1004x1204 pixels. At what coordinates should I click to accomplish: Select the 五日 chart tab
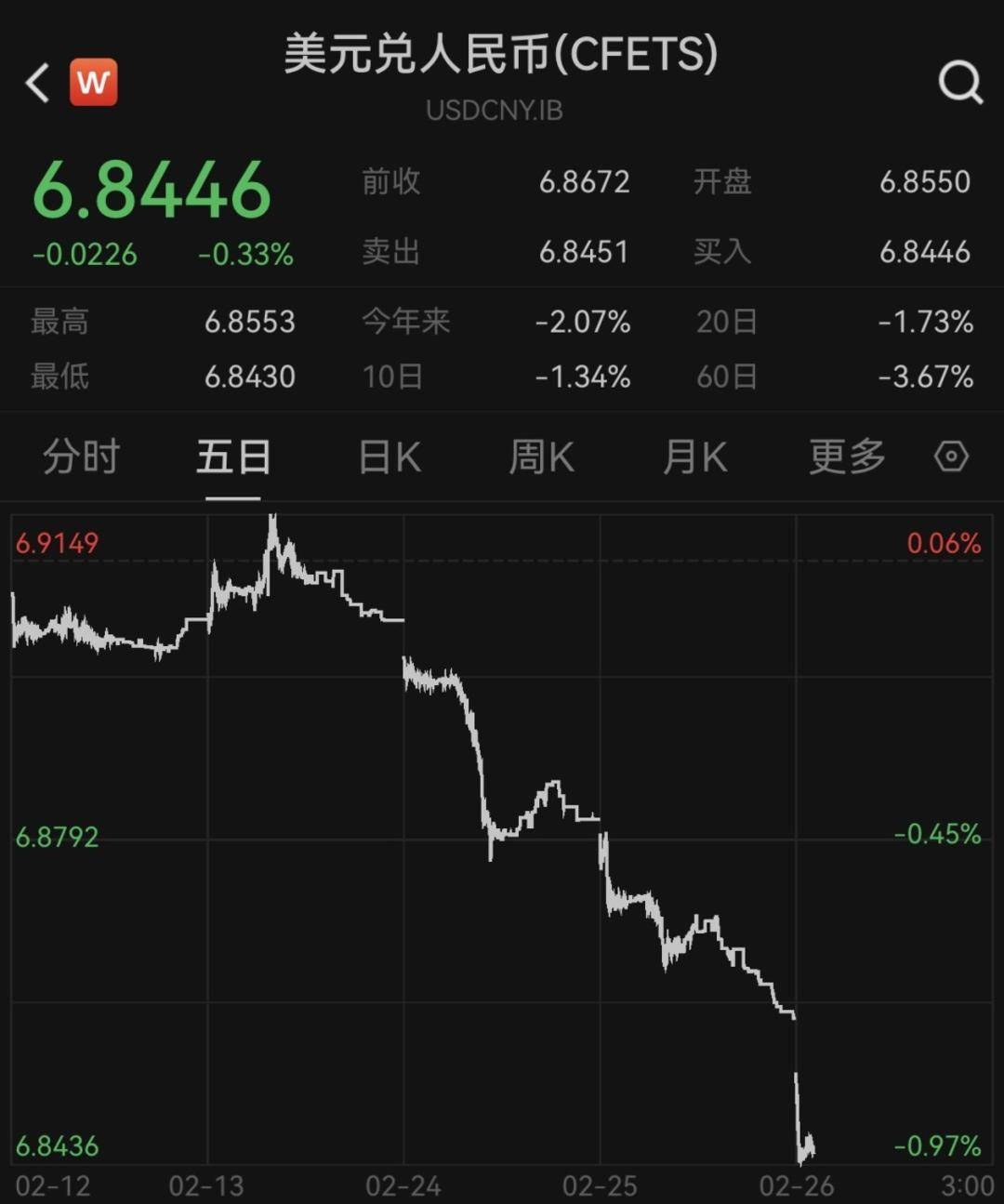coord(233,457)
